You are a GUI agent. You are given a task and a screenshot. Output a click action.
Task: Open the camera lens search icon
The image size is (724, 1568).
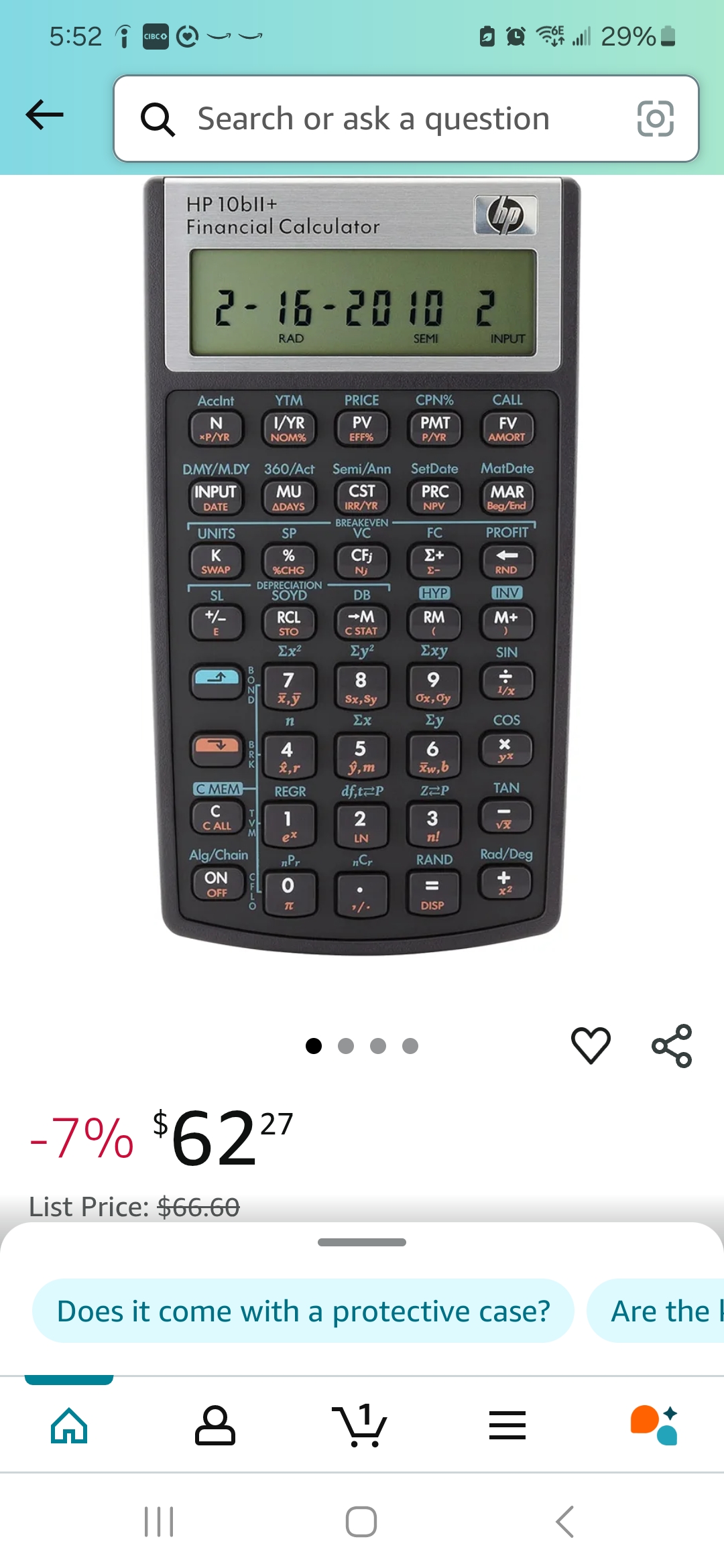point(655,119)
